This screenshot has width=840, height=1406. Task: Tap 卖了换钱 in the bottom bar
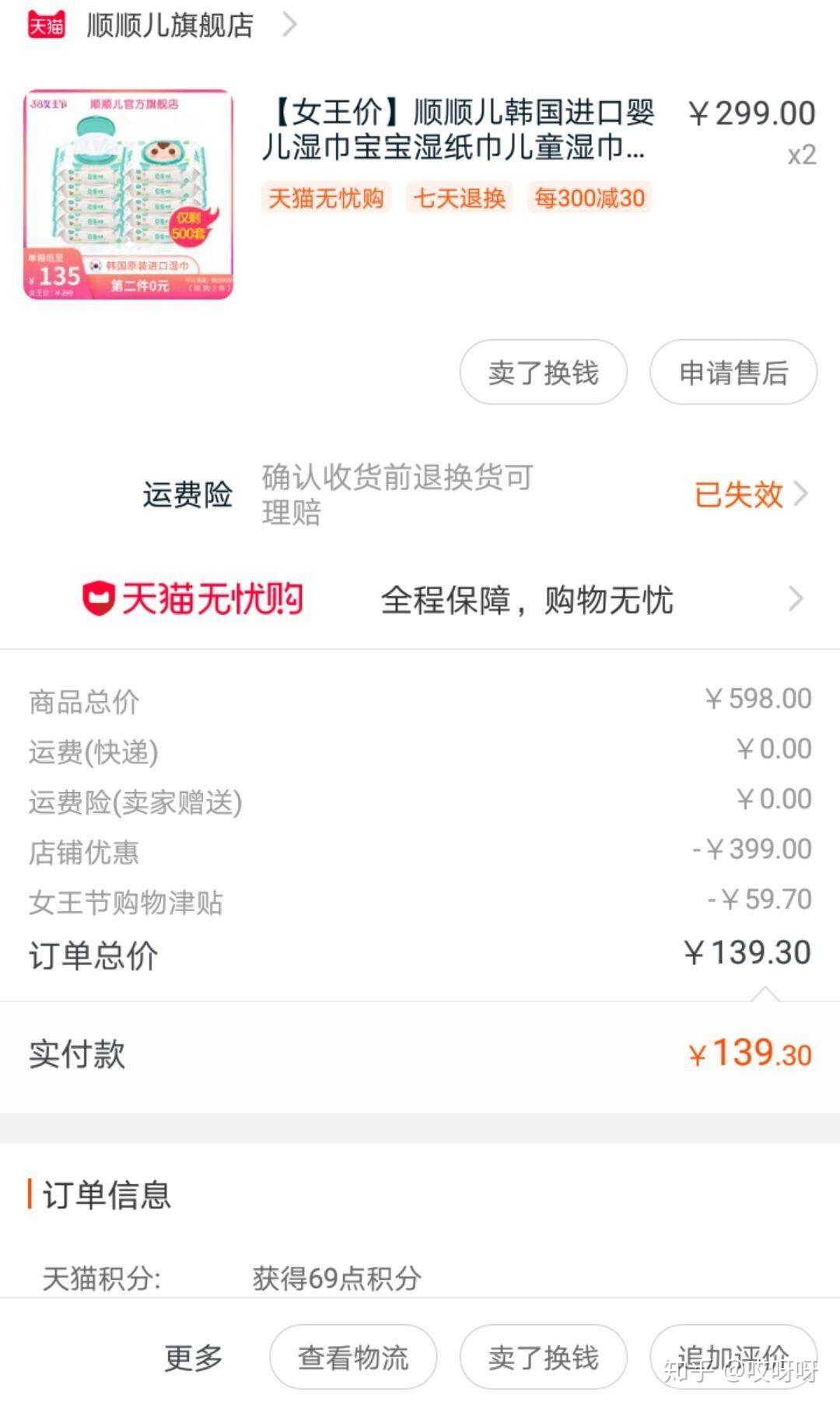point(543,1358)
